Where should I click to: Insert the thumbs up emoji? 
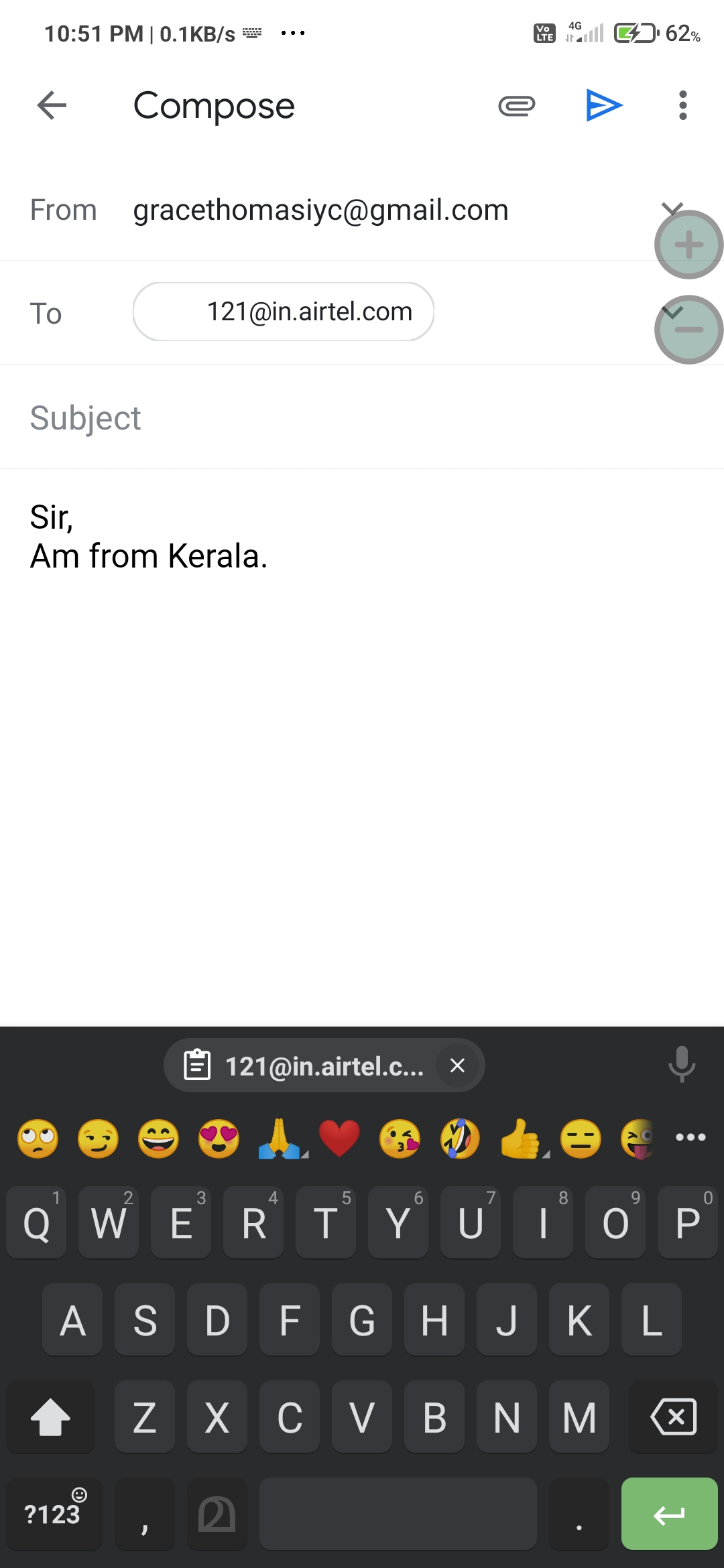[520, 1138]
